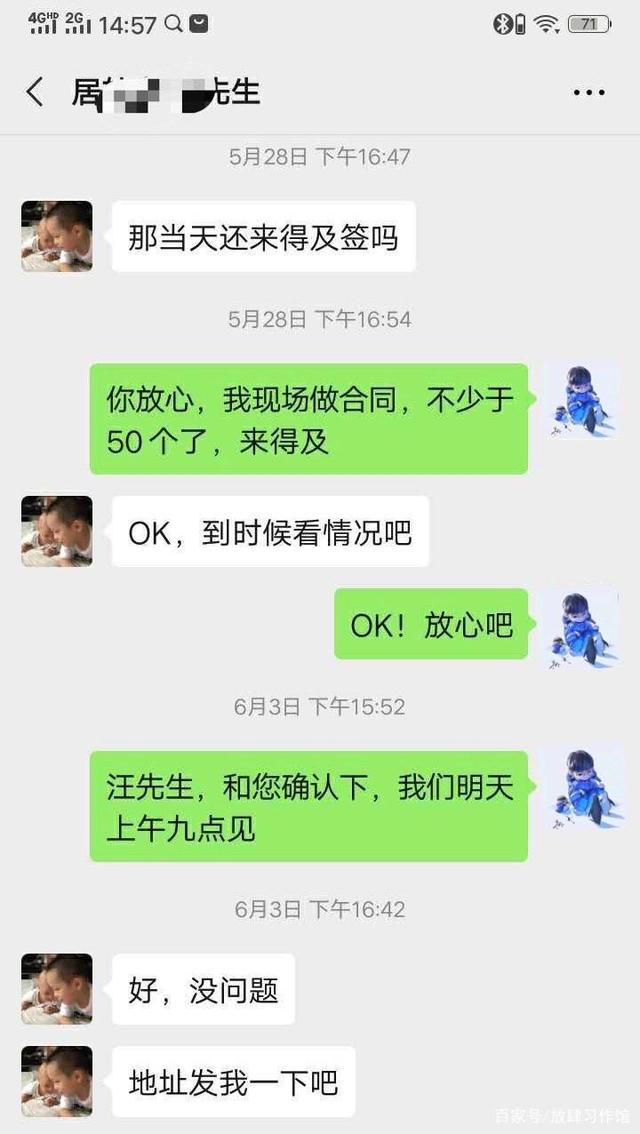640x1134 pixels.
Task: Open own avatar beside "OK！放心吧" message
Action: [x=582, y=625]
